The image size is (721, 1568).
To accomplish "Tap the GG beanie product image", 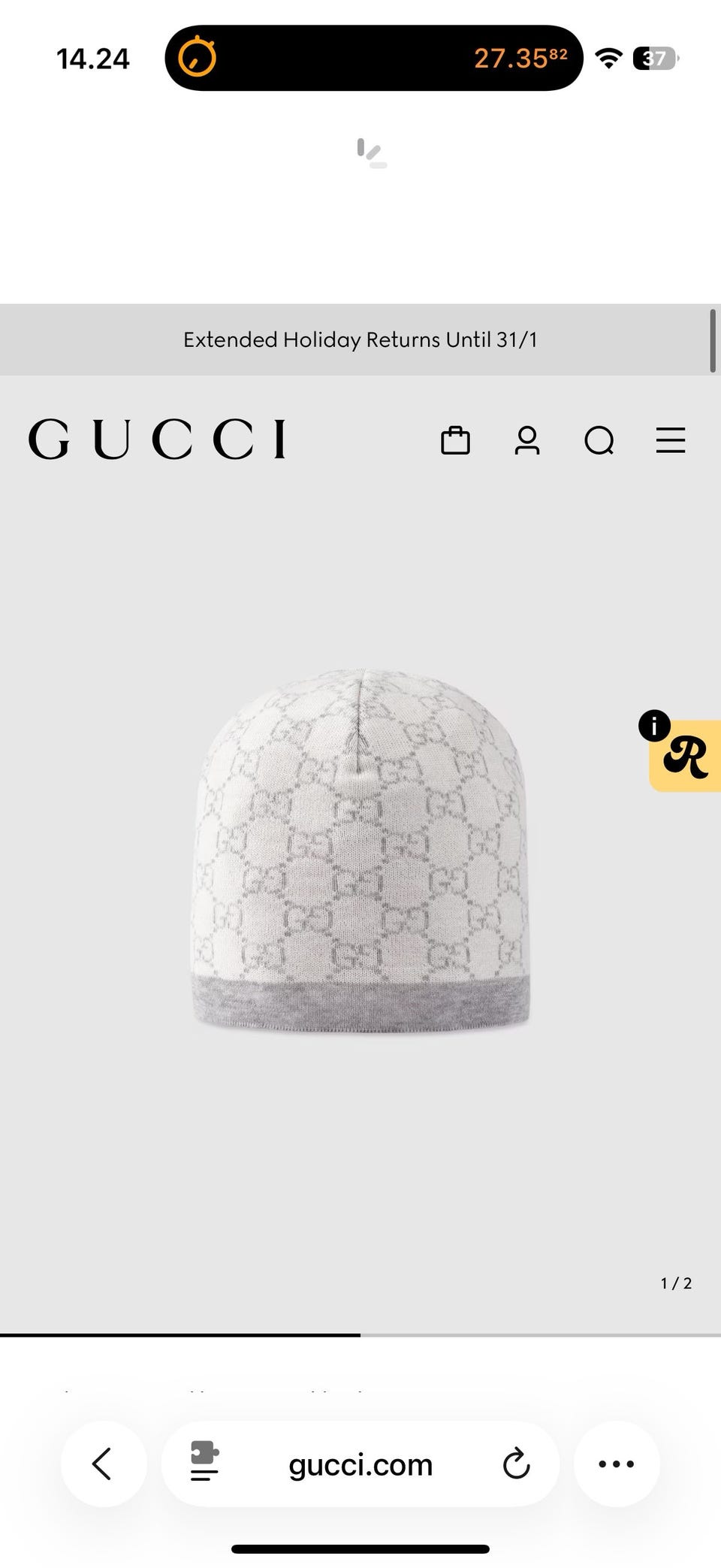I will click(360, 849).
